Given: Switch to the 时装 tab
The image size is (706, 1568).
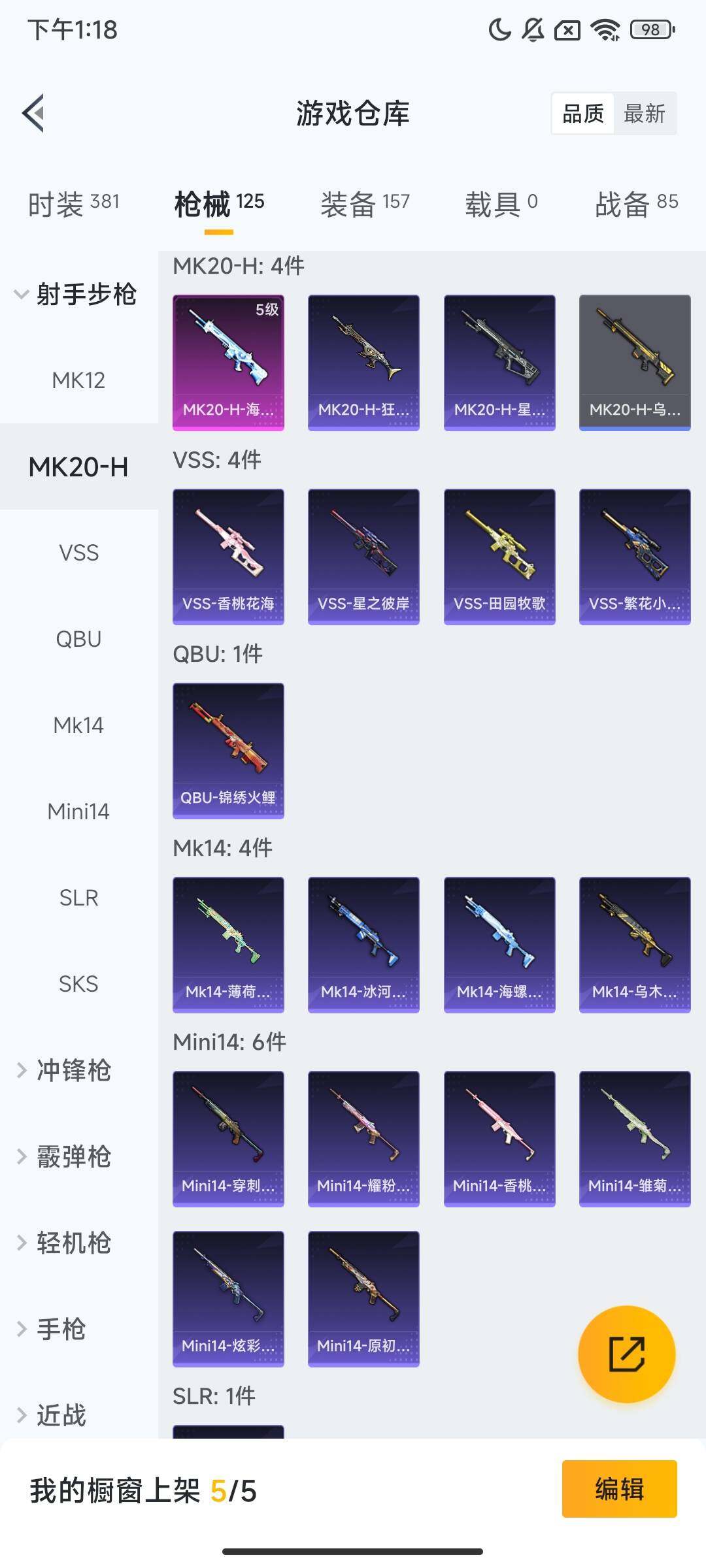Looking at the screenshot, I should (x=73, y=204).
